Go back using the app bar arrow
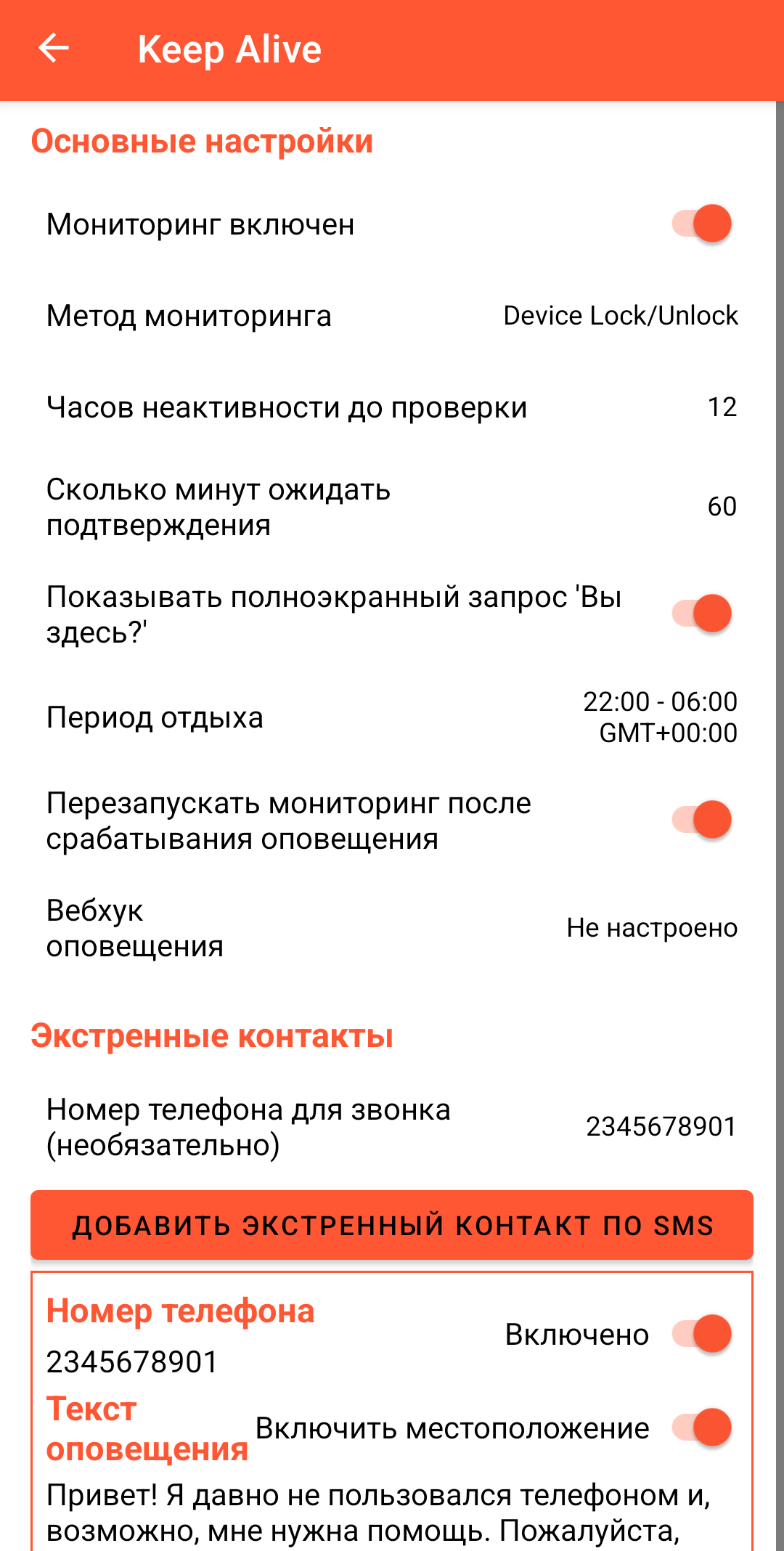This screenshot has height=1551, width=784. tap(54, 49)
